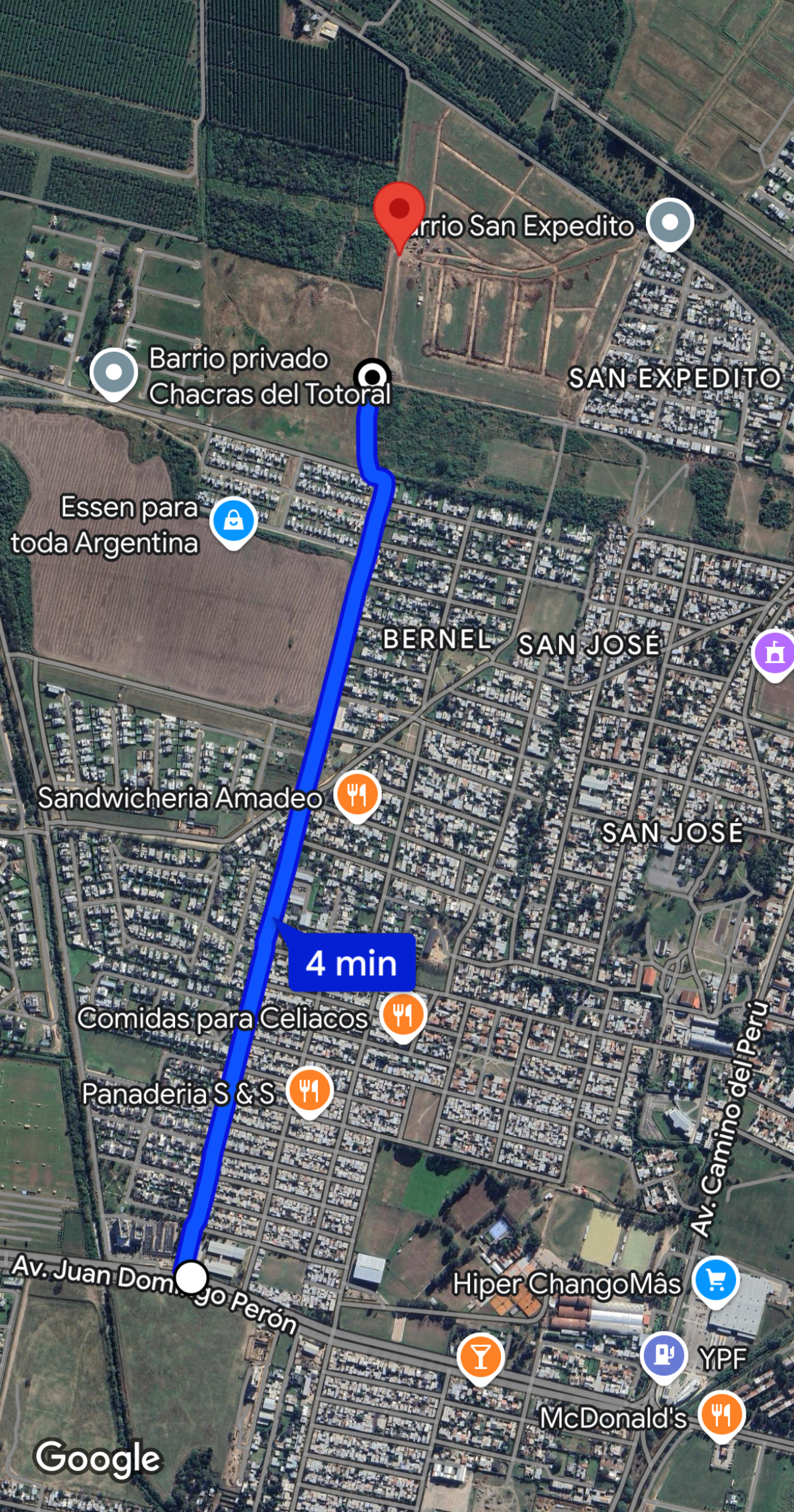The image size is (794, 1512).
Task: Select Barrio privado Chacras del Totoral marker
Action: [114, 372]
